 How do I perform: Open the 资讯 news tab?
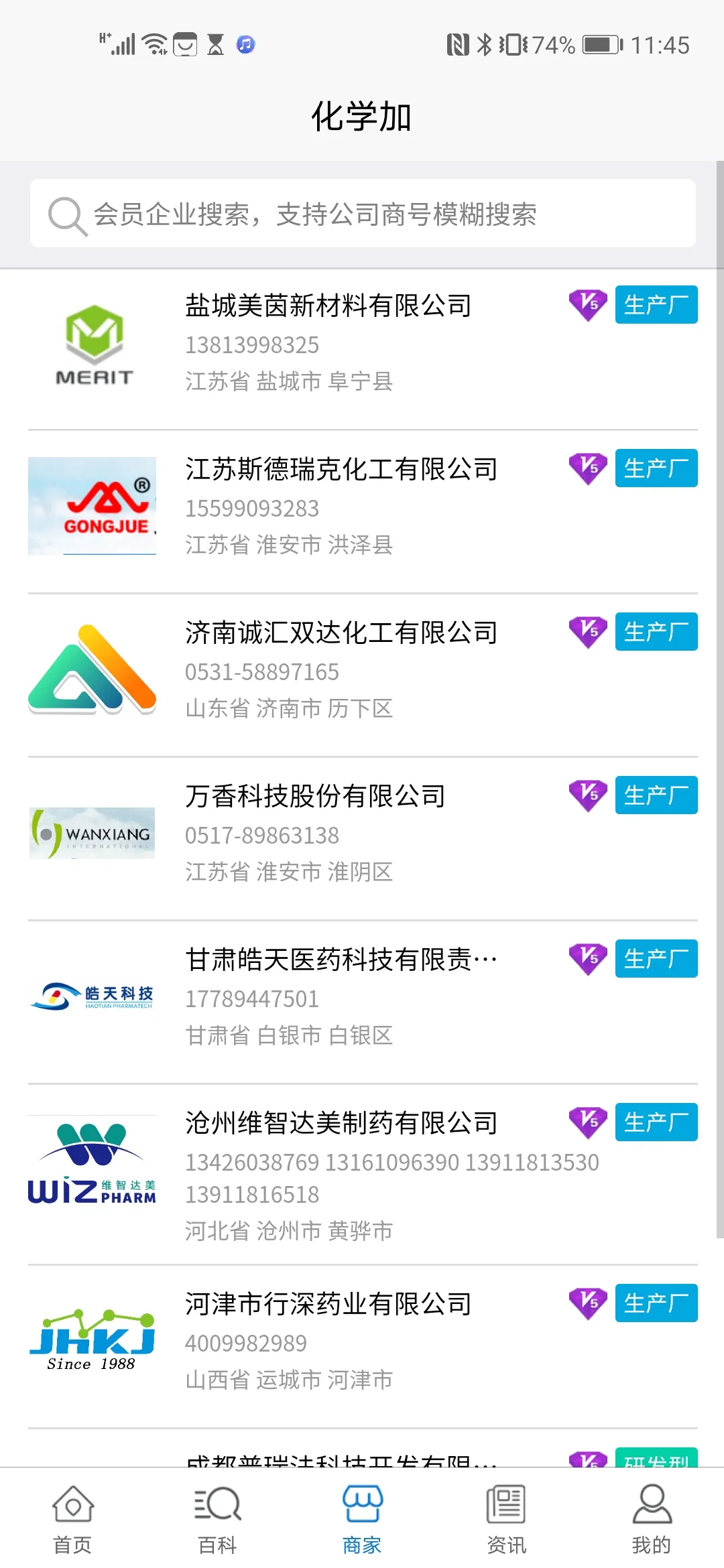pyautogui.click(x=507, y=1518)
